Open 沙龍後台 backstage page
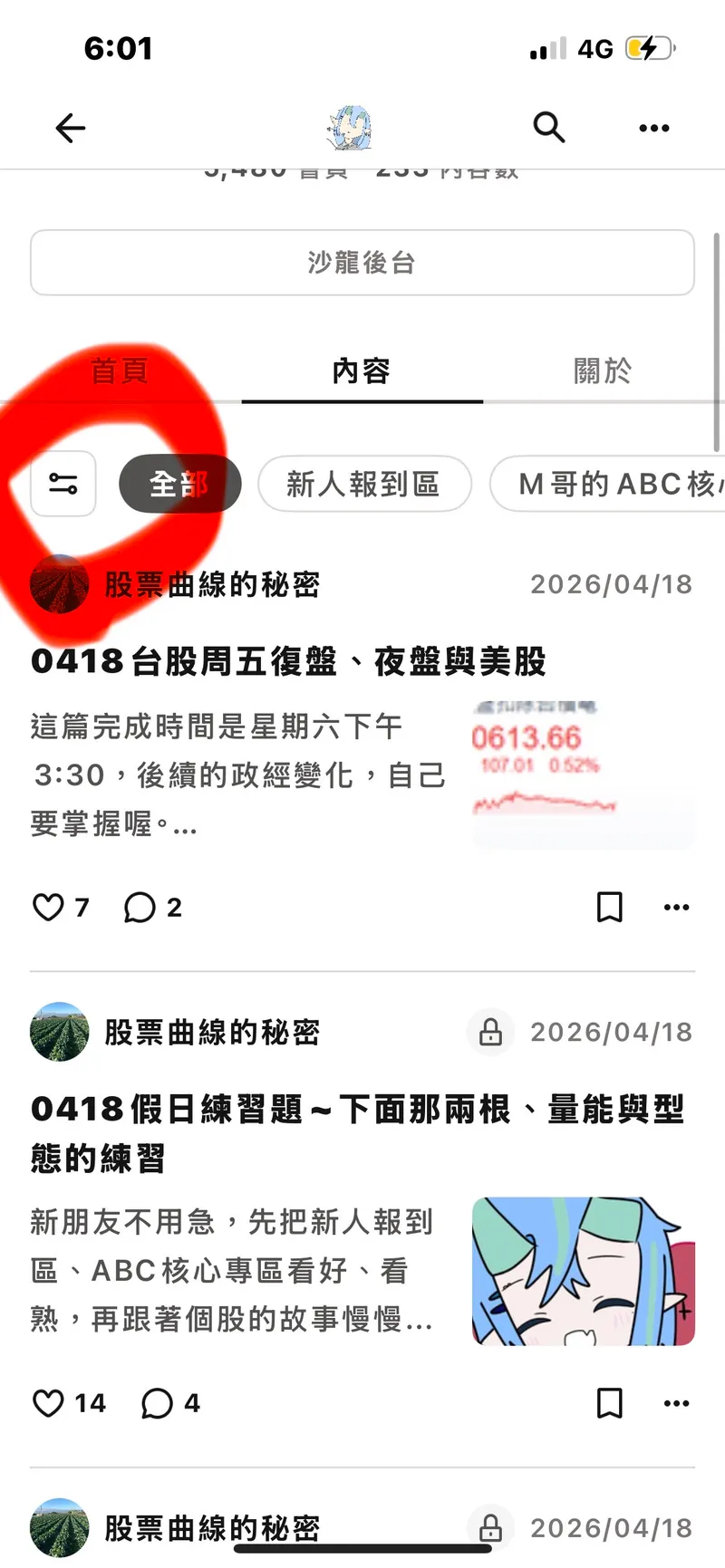This screenshot has height=1568, width=725. point(362,263)
